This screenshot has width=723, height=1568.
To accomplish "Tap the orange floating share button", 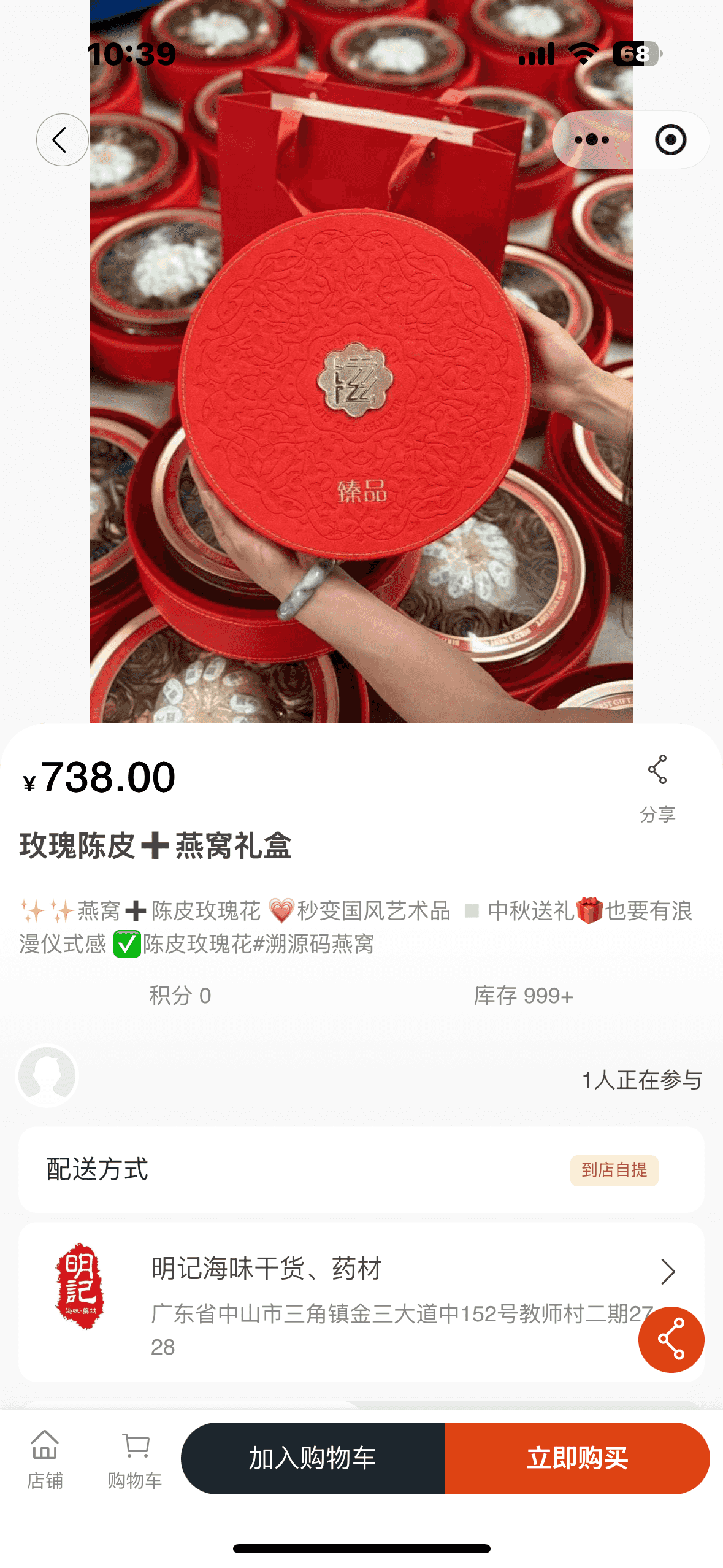I will (671, 1339).
